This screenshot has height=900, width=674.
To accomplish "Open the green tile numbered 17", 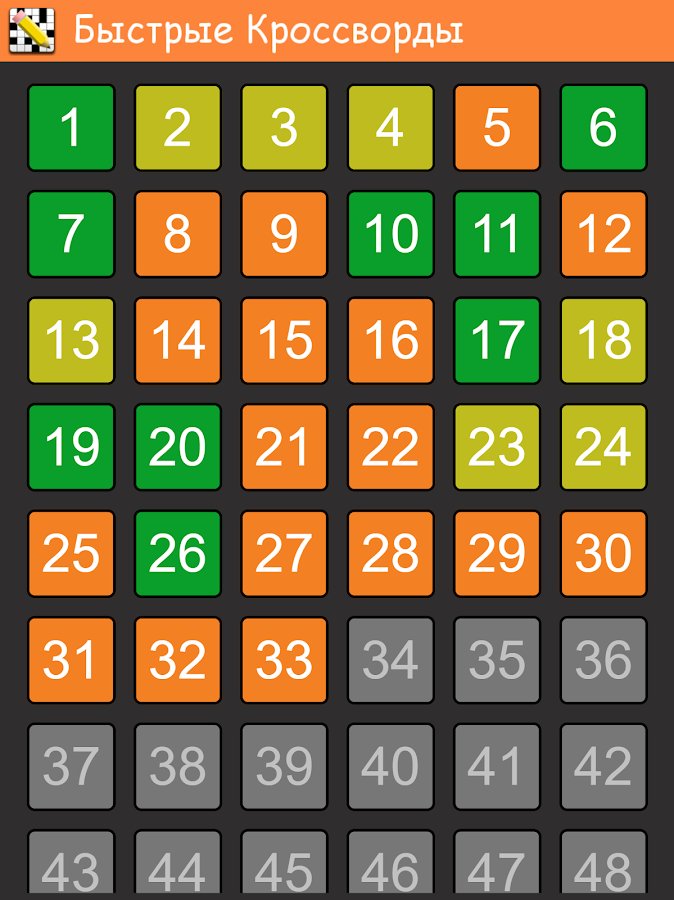I will (497, 340).
